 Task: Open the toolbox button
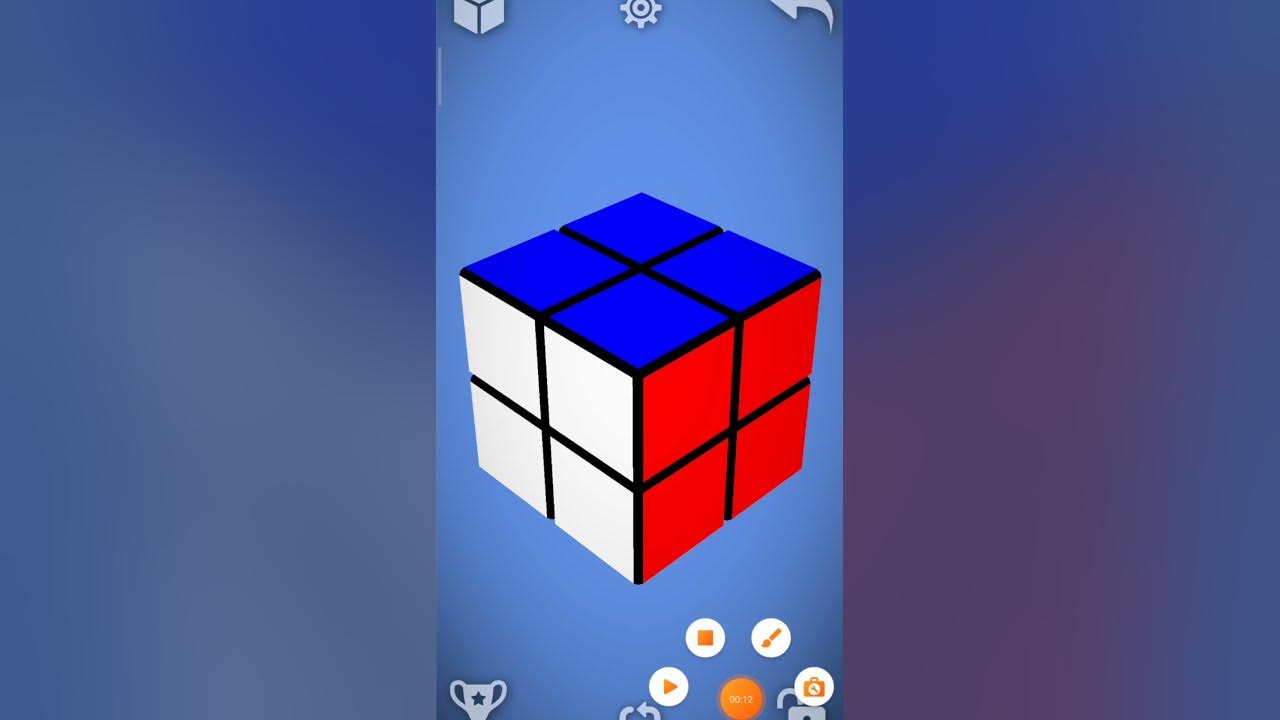(814, 687)
